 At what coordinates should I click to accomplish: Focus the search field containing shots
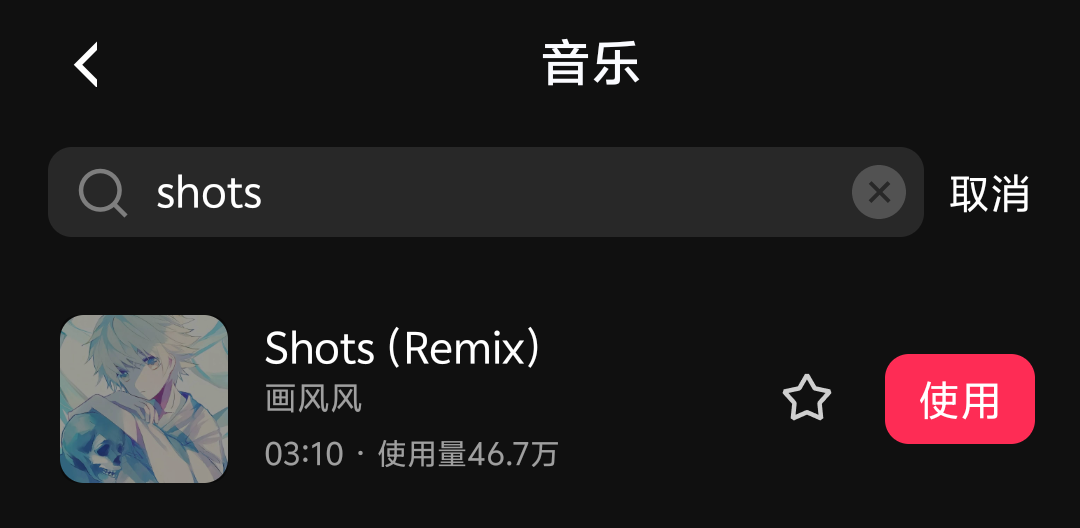(480, 192)
